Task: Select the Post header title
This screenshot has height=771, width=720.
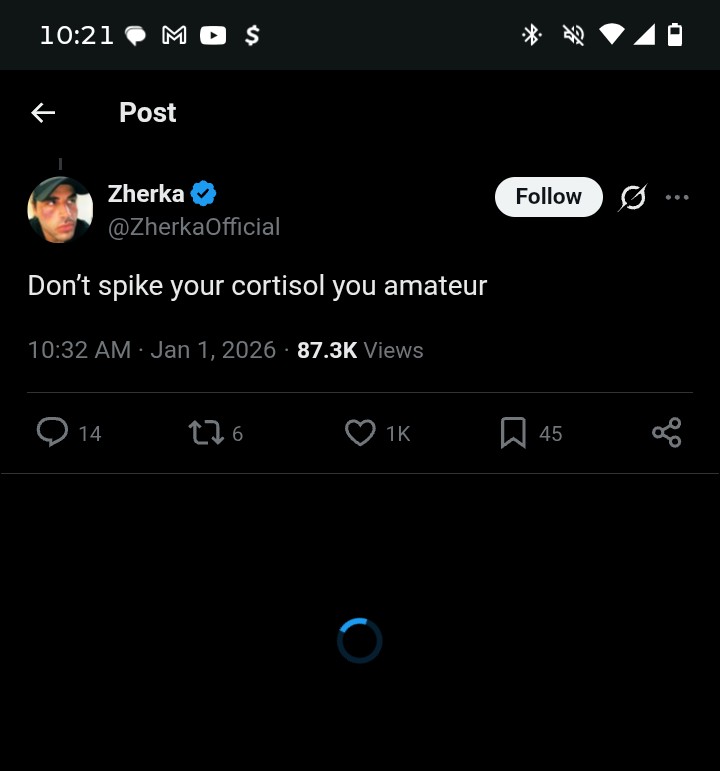Action: (x=147, y=112)
